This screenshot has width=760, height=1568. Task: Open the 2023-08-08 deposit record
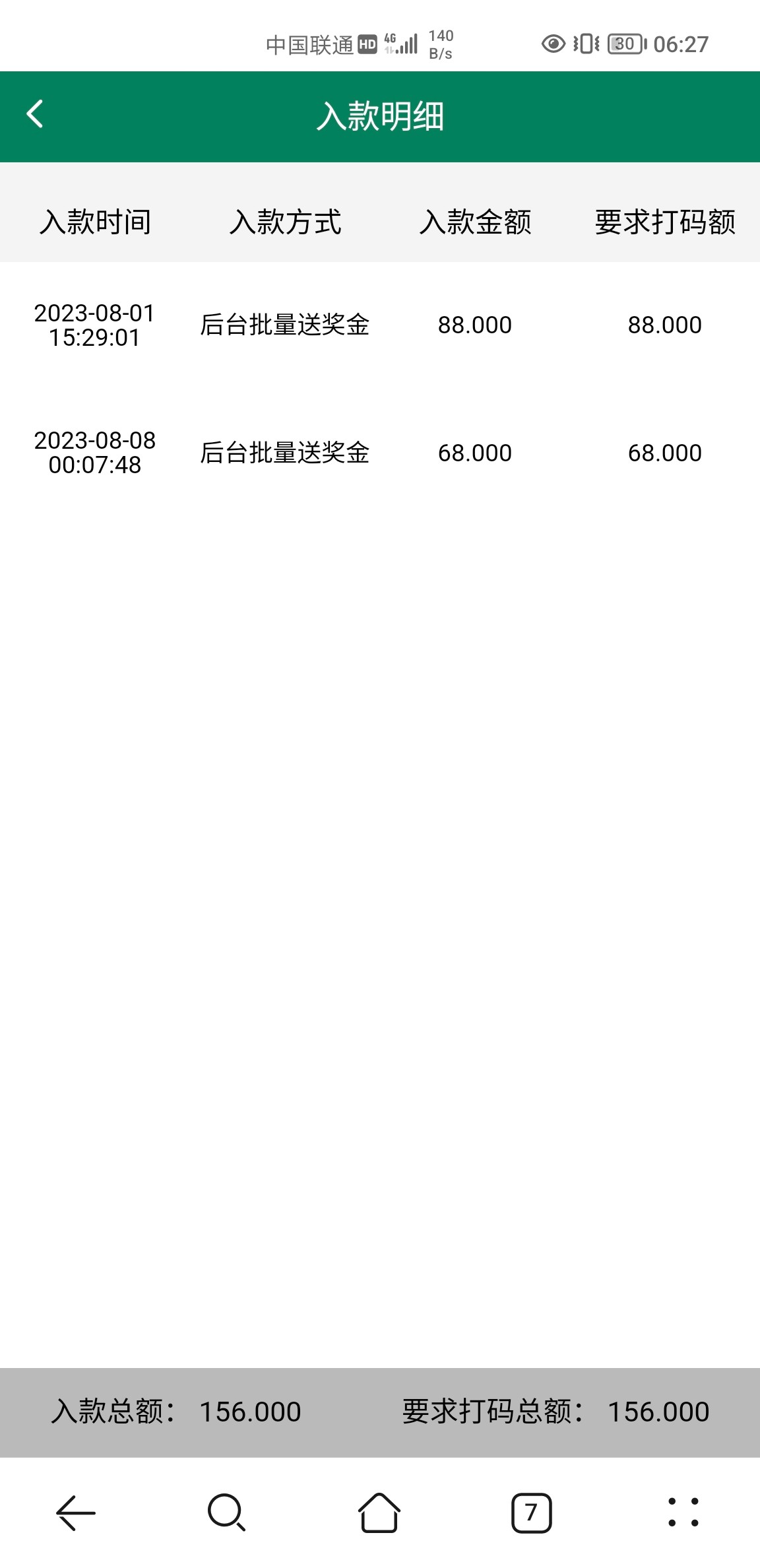tap(380, 453)
